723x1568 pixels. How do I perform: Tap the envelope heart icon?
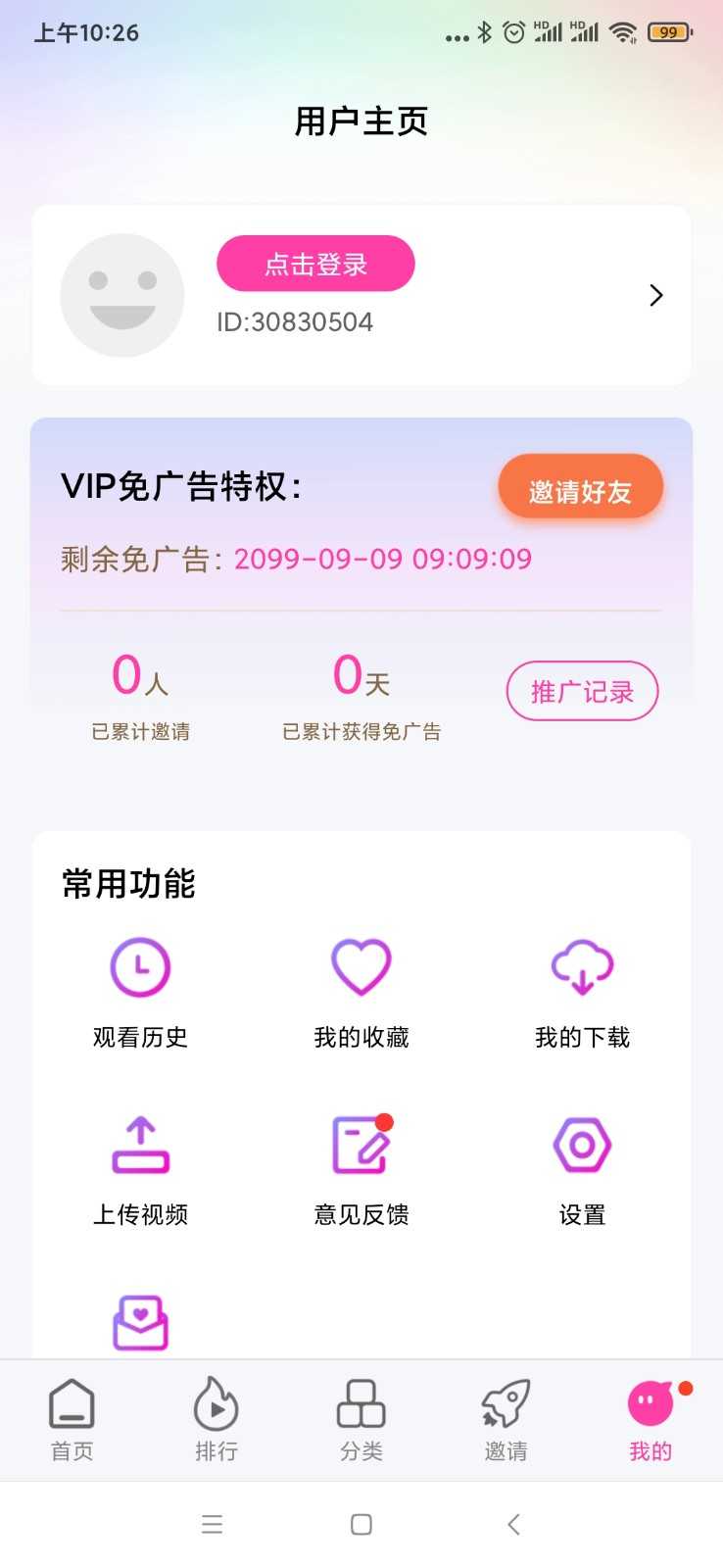[141, 1323]
